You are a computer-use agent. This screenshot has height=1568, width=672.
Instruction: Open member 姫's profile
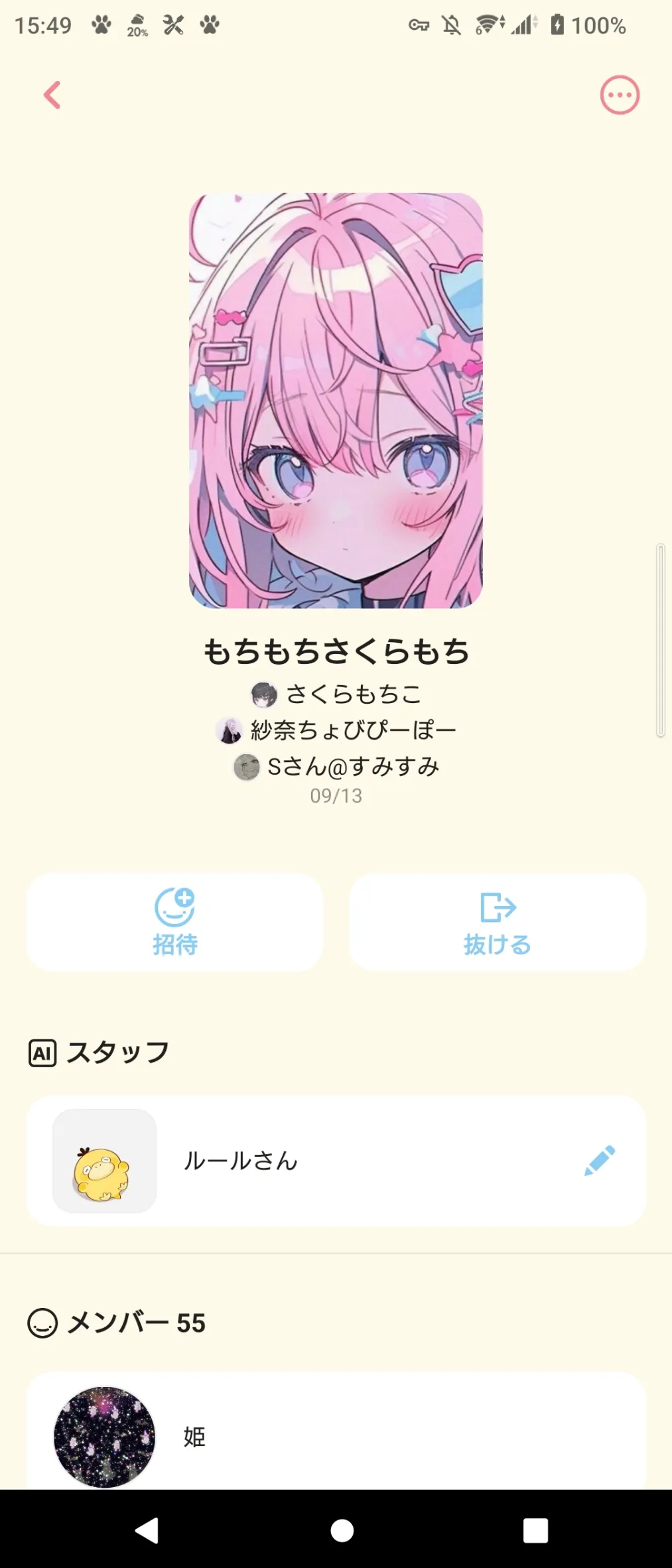pyautogui.click(x=194, y=1437)
